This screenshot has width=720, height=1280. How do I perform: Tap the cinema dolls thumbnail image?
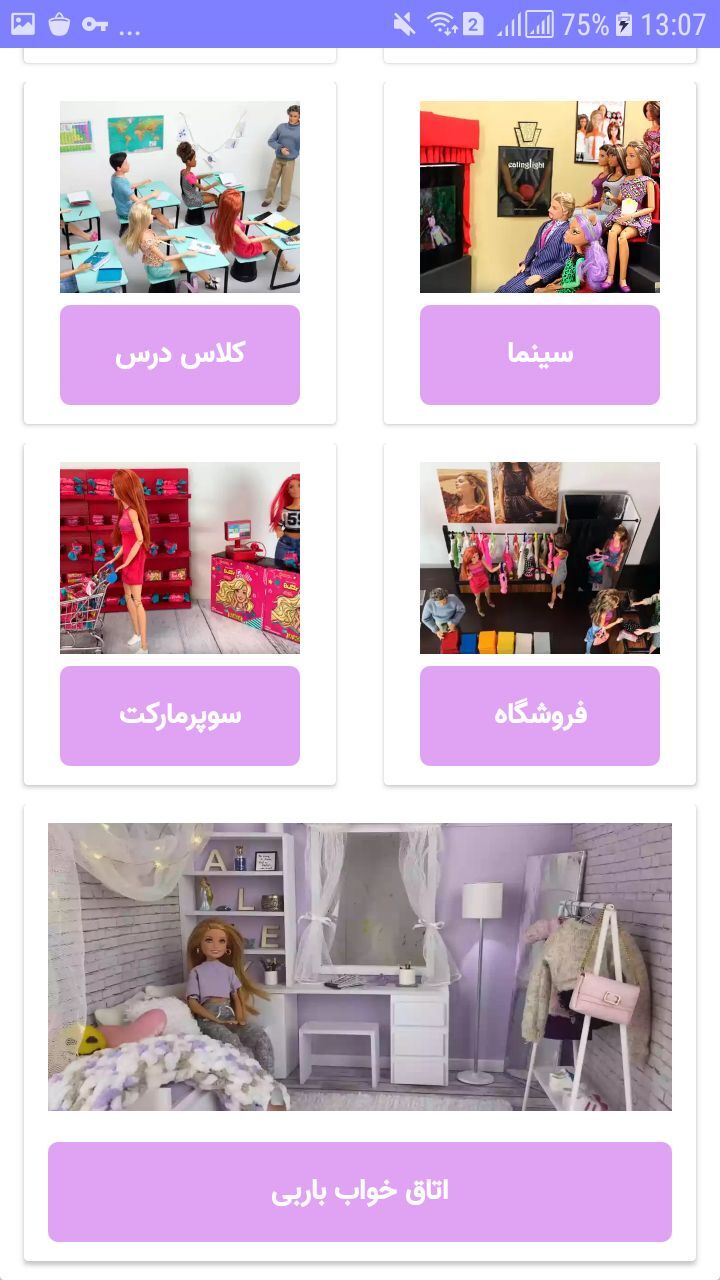[539, 198]
